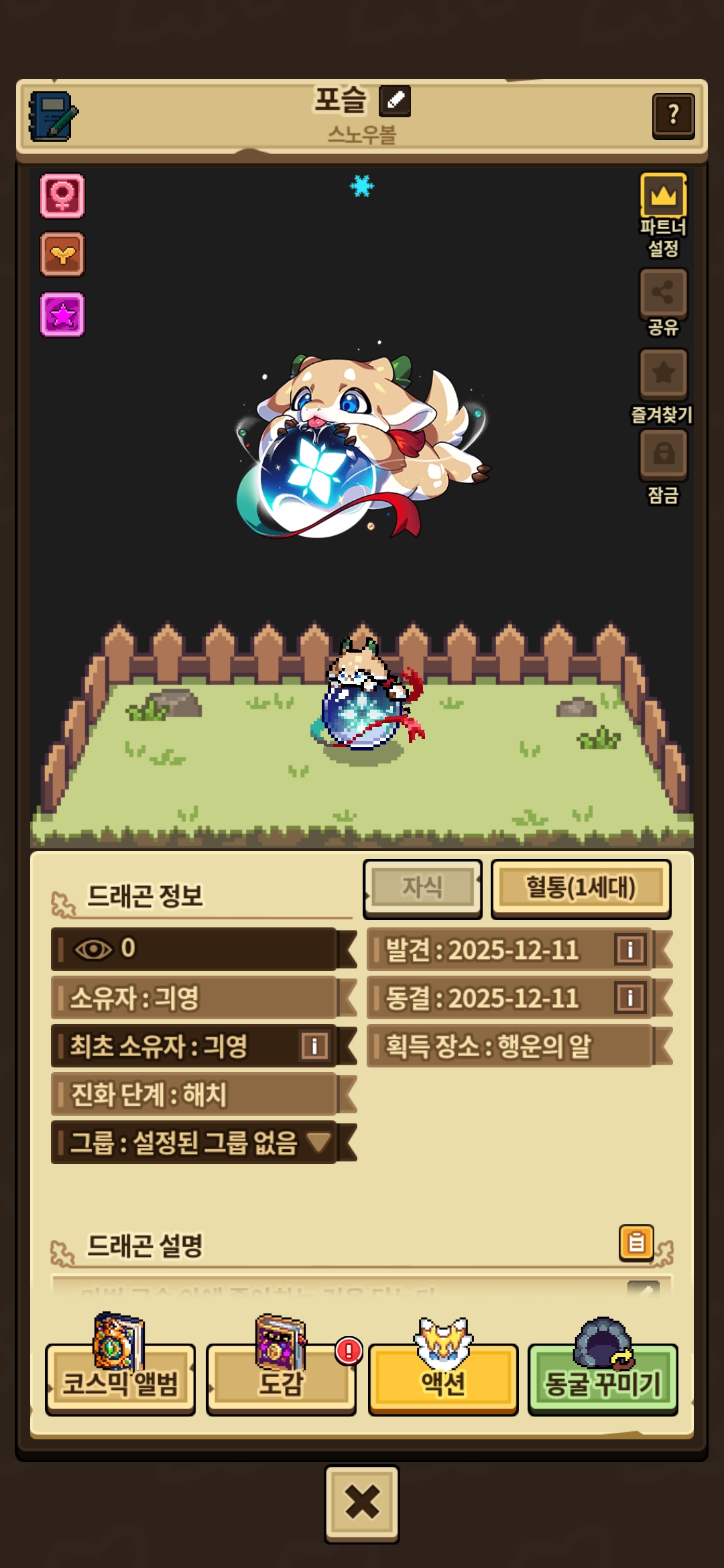
Task: Set this dragon as partner (파트너 설정)
Action: click(x=663, y=197)
